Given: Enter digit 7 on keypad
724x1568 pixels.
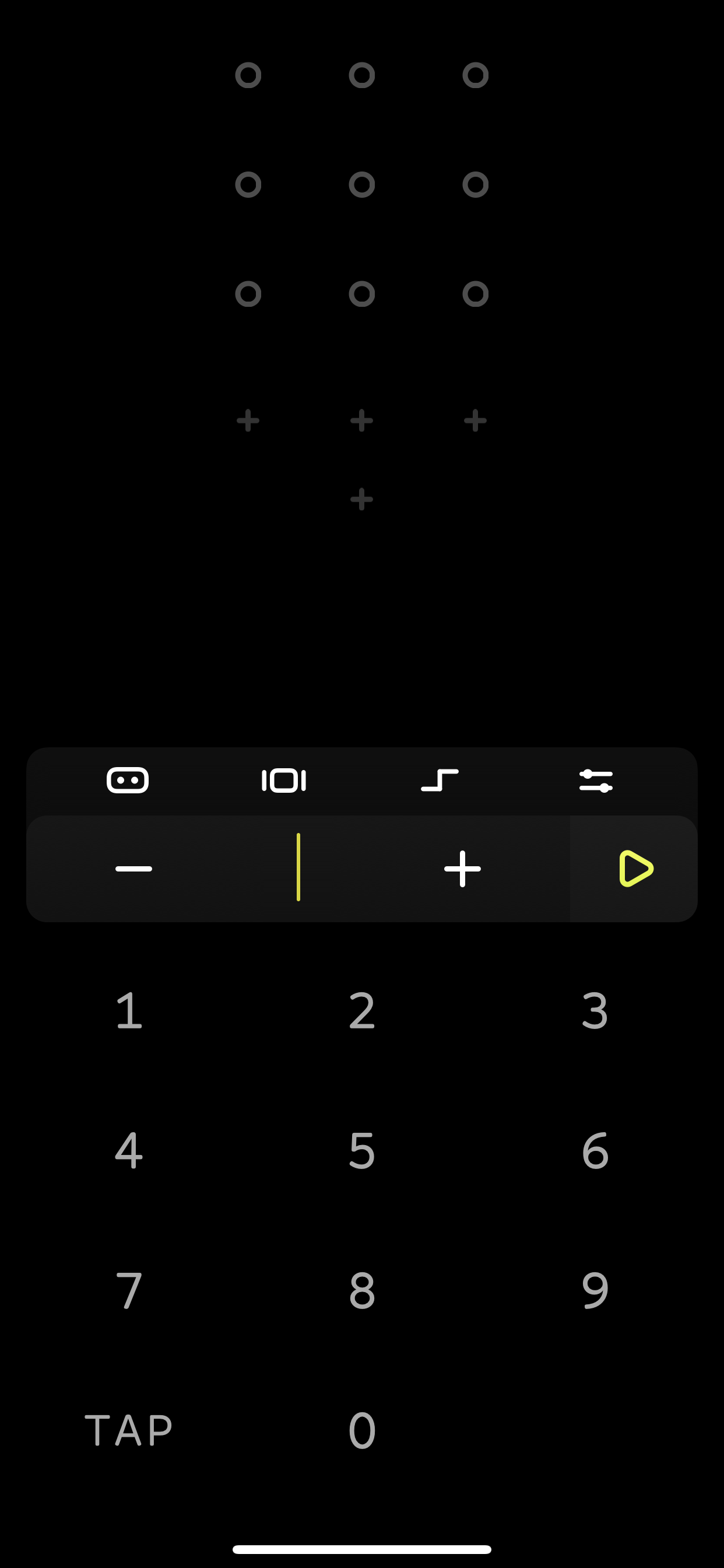Looking at the screenshot, I should pyautogui.click(x=128, y=1290).
